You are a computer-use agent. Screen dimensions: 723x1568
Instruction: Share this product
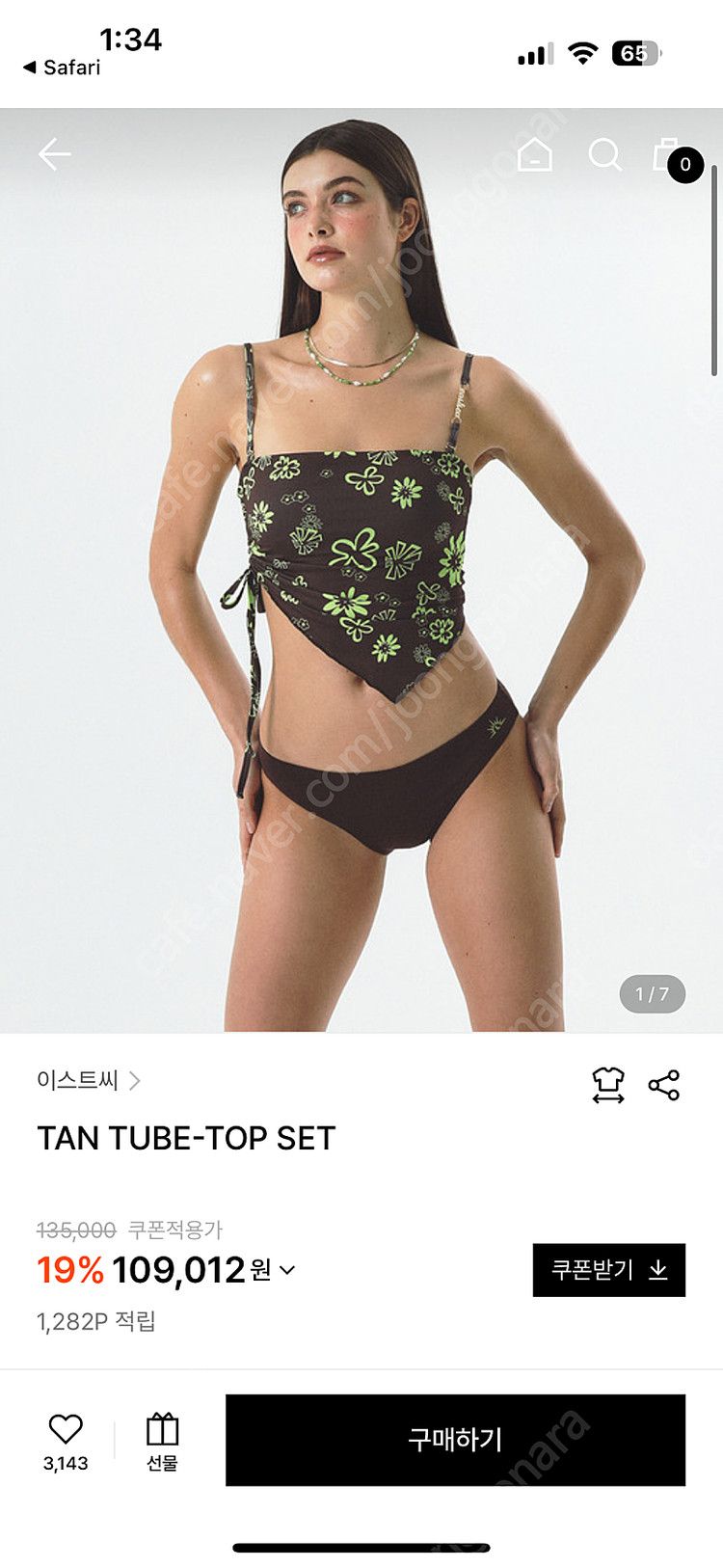[664, 1085]
